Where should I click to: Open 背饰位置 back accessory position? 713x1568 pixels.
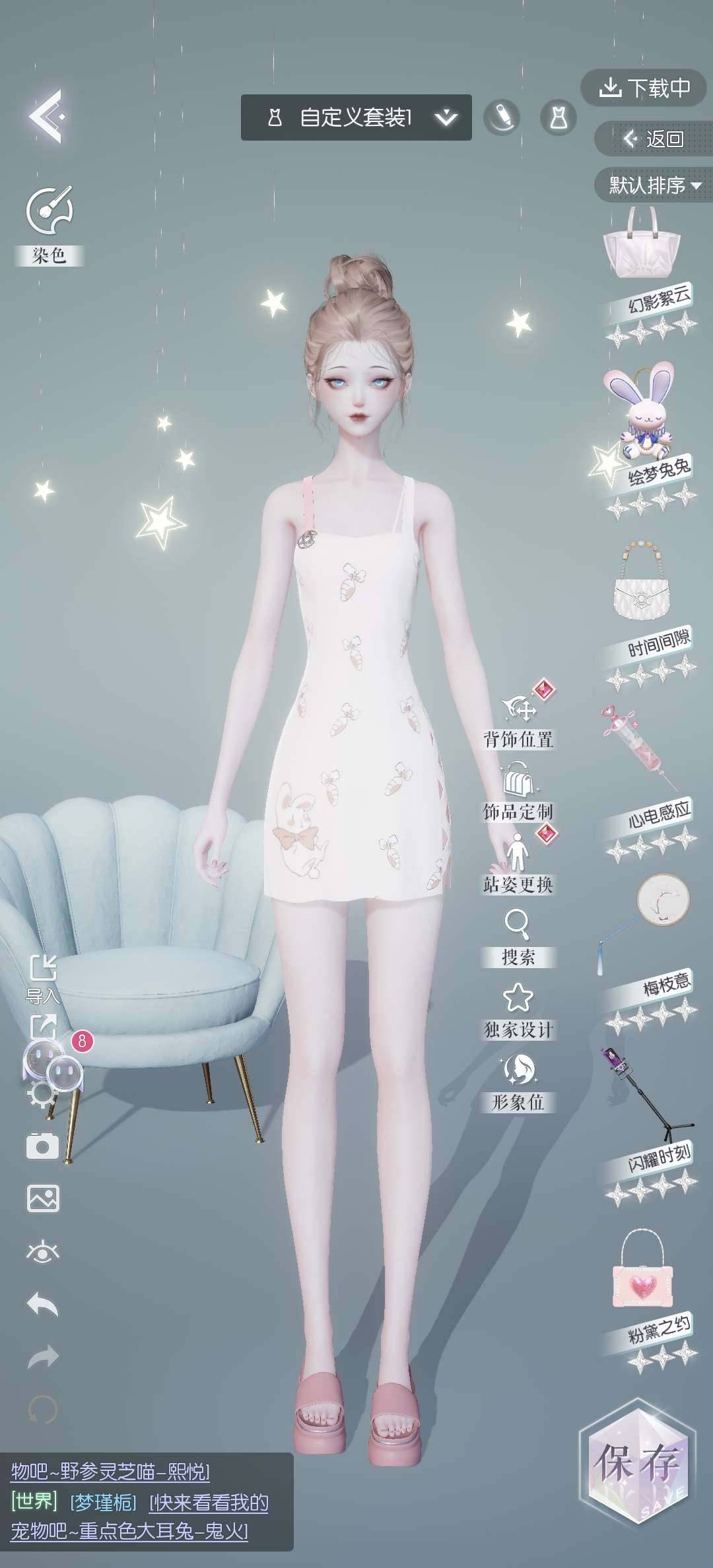[518, 719]
